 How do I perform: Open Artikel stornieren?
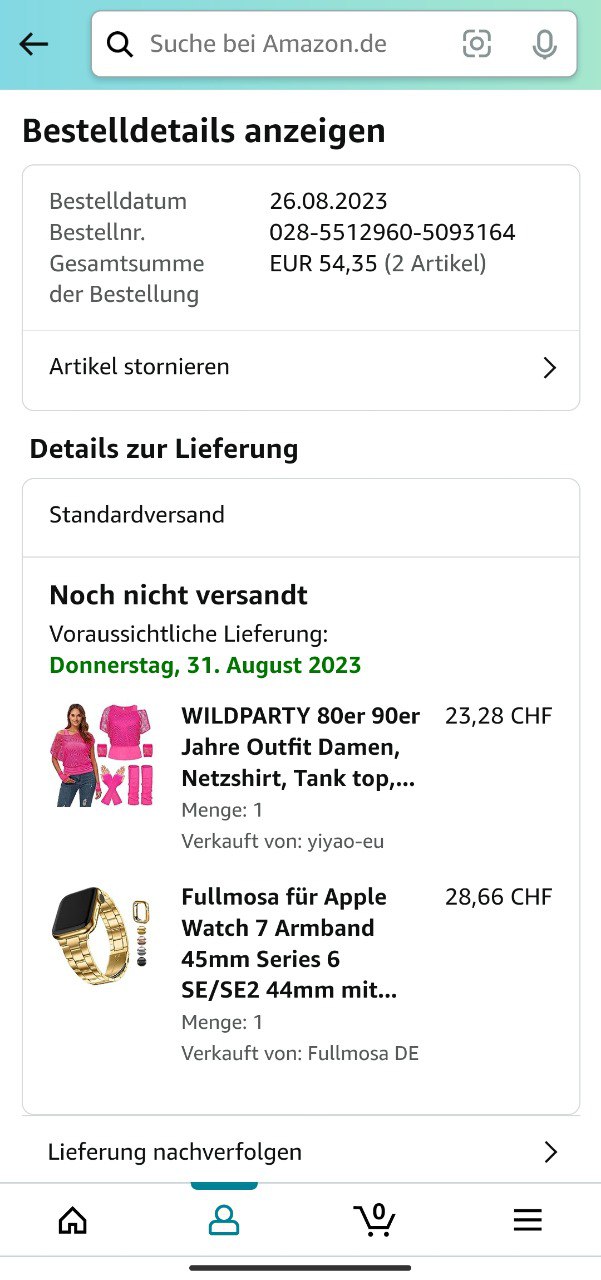pyautogui.click(x=300, y=367)
